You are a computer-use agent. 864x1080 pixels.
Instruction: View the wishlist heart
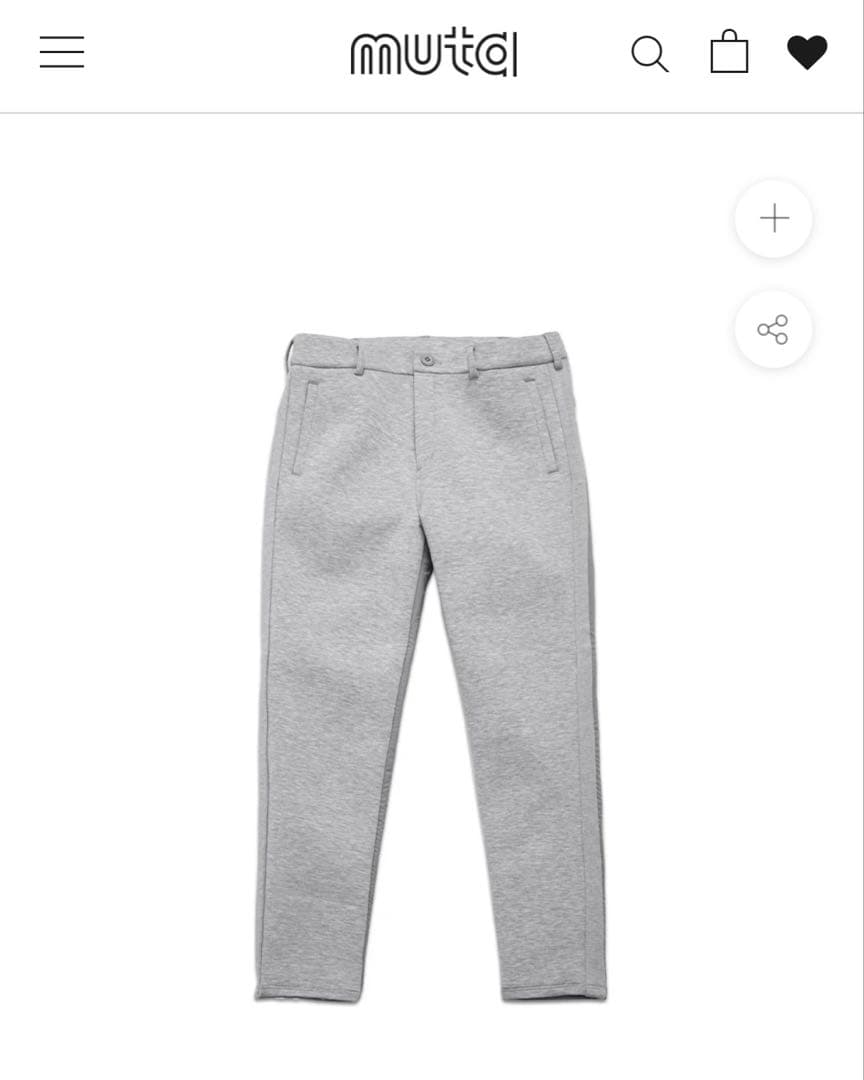coord(806,52)
